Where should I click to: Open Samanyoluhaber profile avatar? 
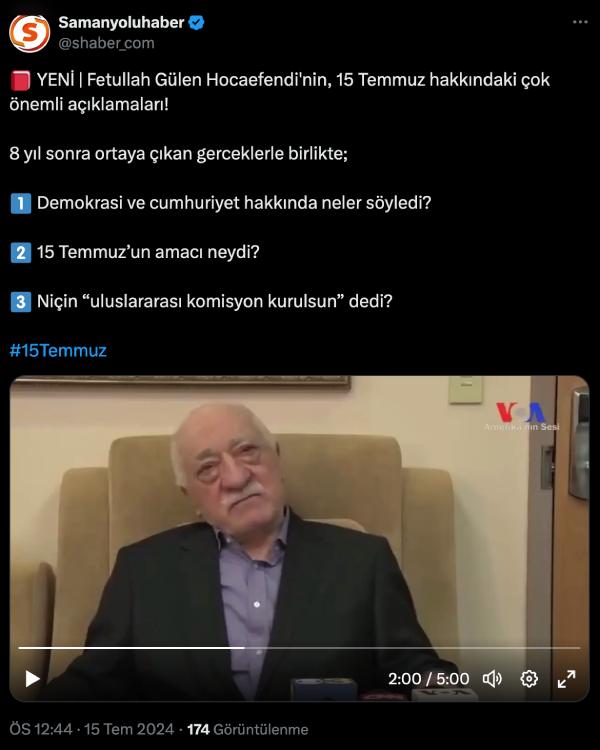pos(30,32)
